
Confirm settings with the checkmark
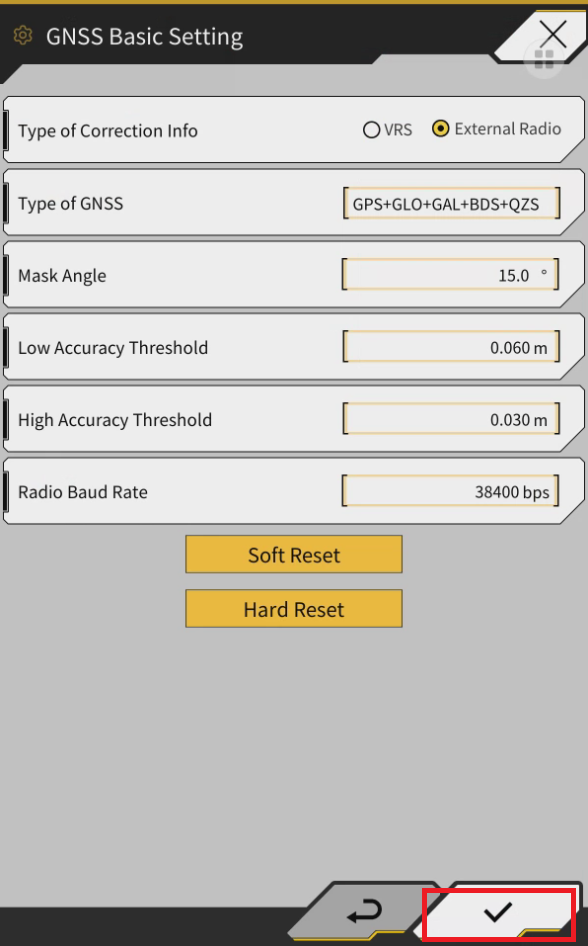pyautogui.click(x=498, y=913)
